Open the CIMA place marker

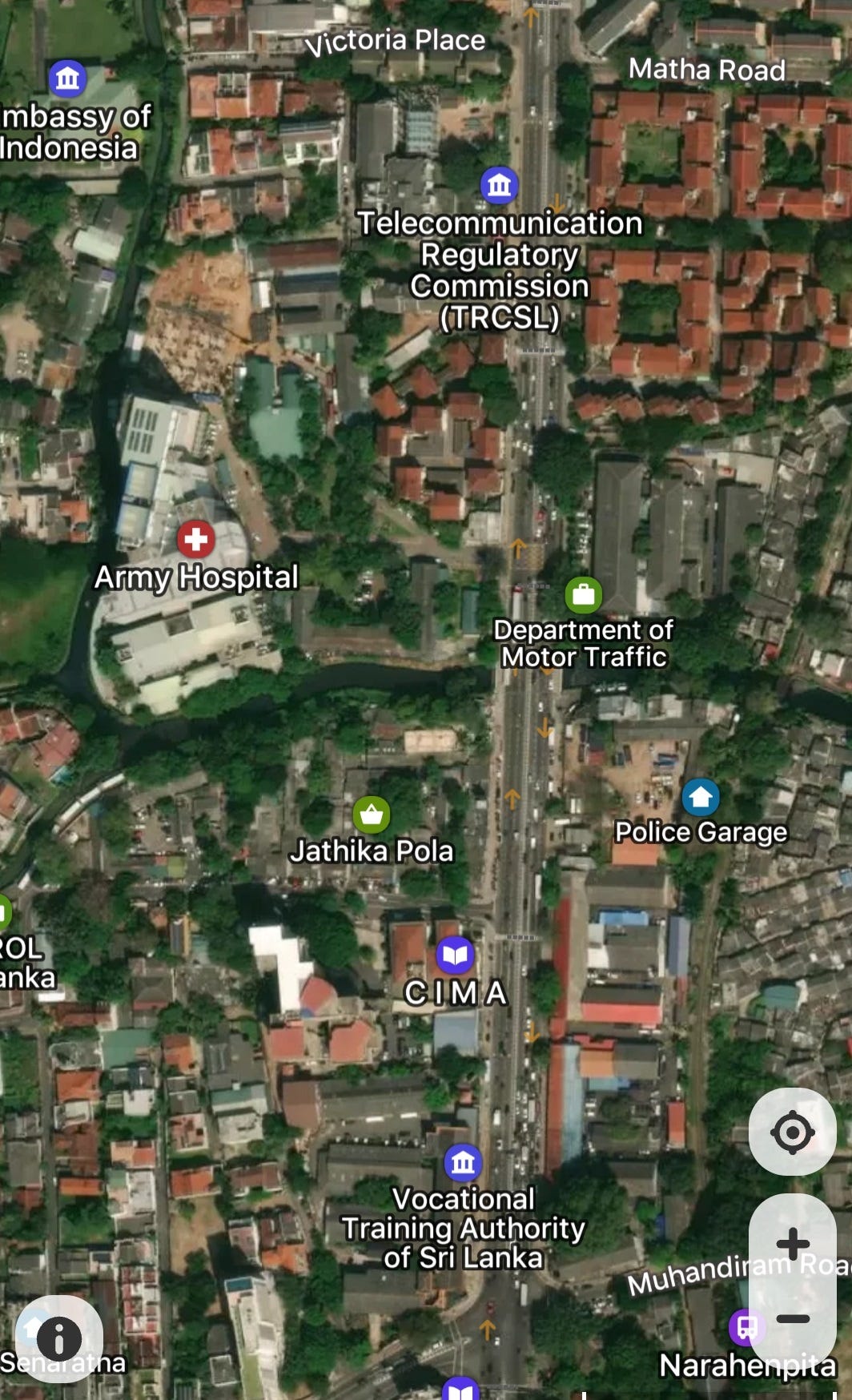coord(455,955)
